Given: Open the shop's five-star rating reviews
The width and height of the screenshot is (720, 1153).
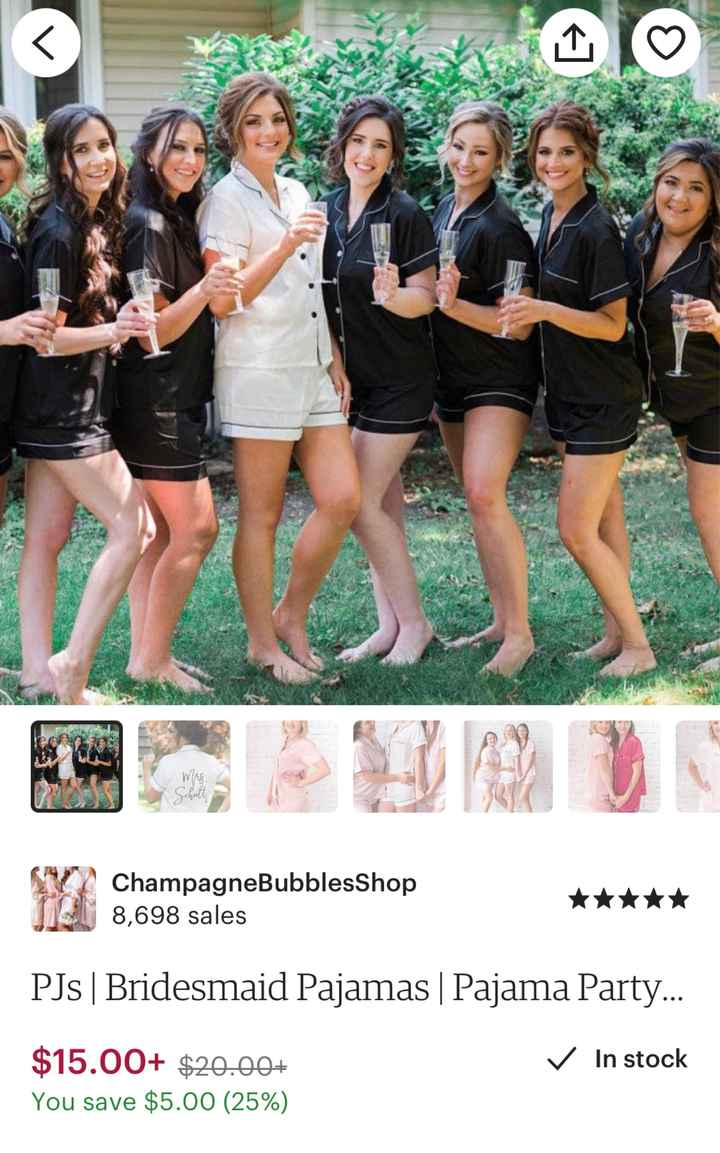Looking at the screenshot, I should [628, 899].
